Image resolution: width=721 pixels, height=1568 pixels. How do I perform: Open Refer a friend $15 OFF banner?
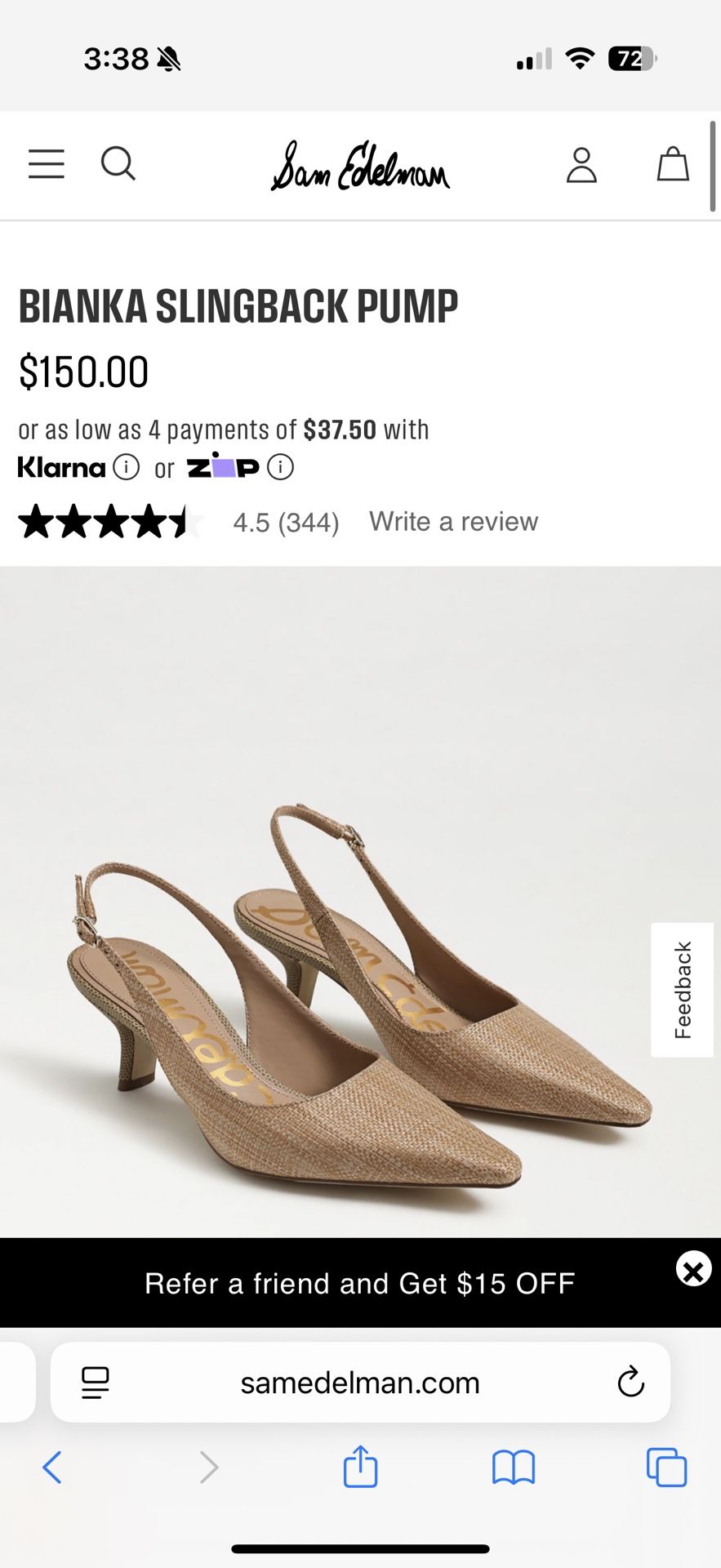(x=359, y=1283)
